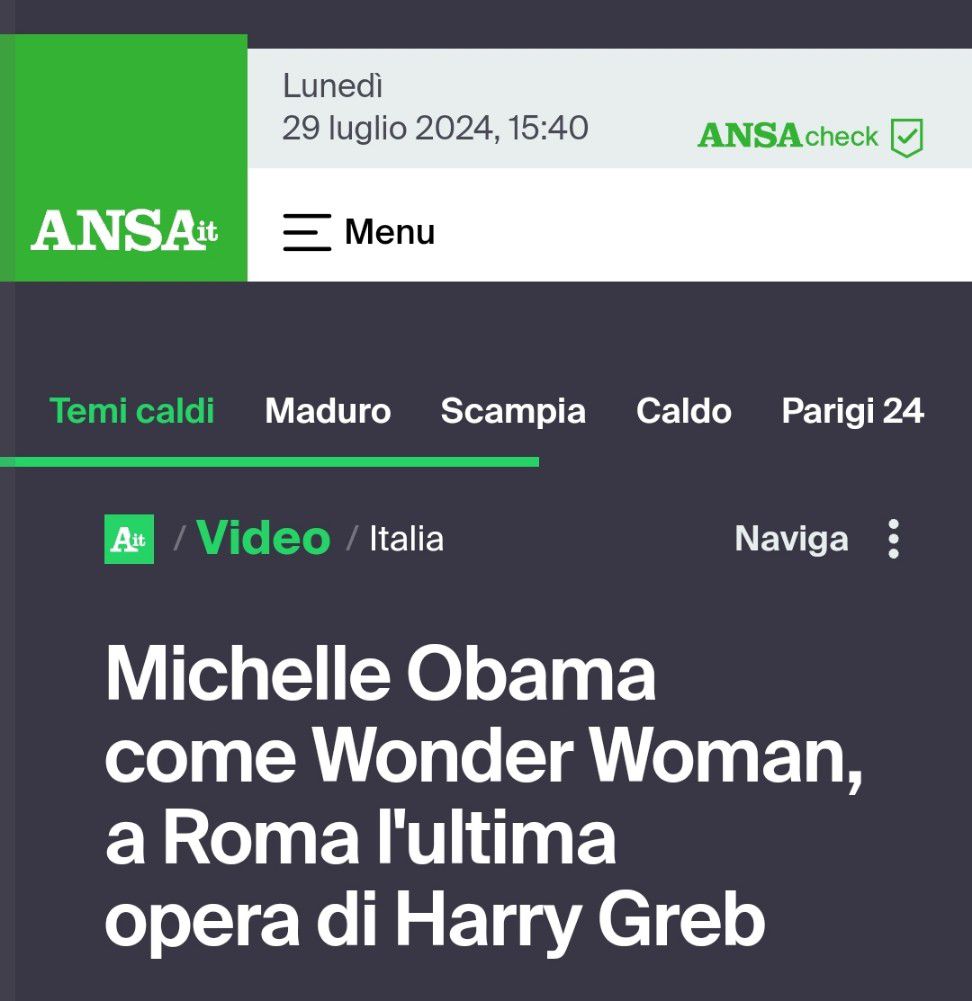Open the ANSAcheck verification link
The image size is (972, 1001).
[810, 136]
